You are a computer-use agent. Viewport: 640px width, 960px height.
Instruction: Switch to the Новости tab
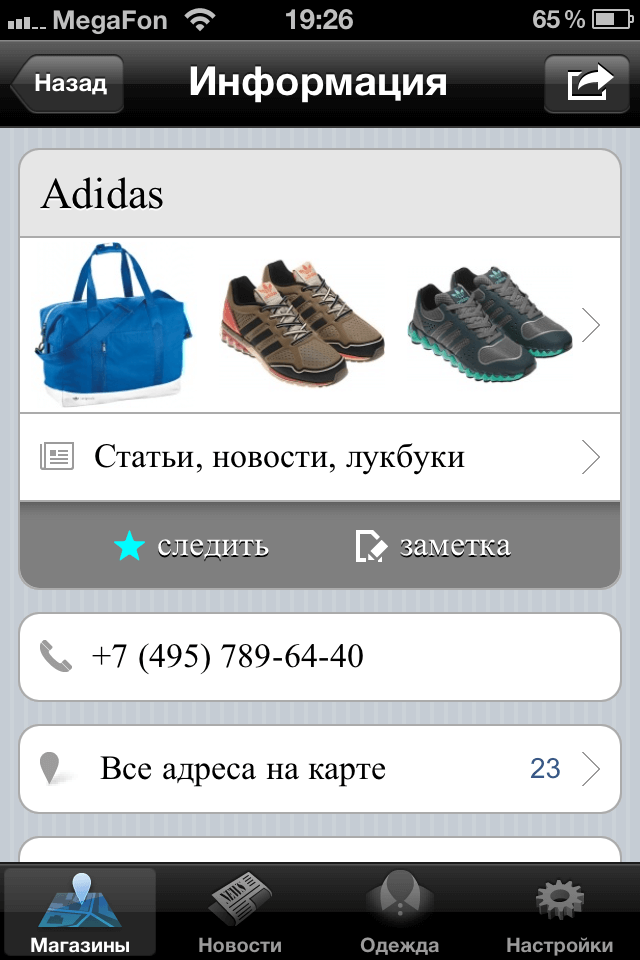[240, 912]
